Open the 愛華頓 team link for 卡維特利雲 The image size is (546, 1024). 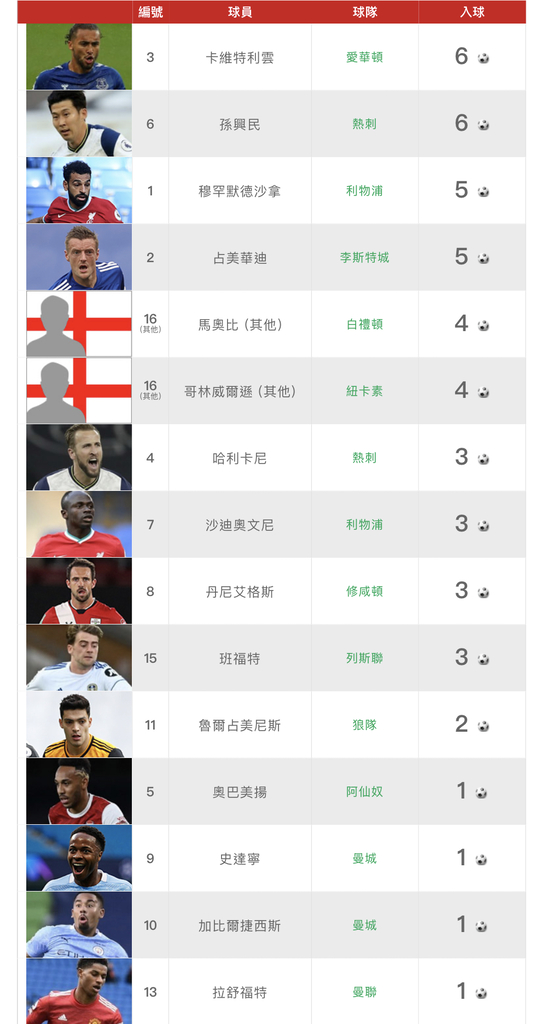(x=364, y=57)
